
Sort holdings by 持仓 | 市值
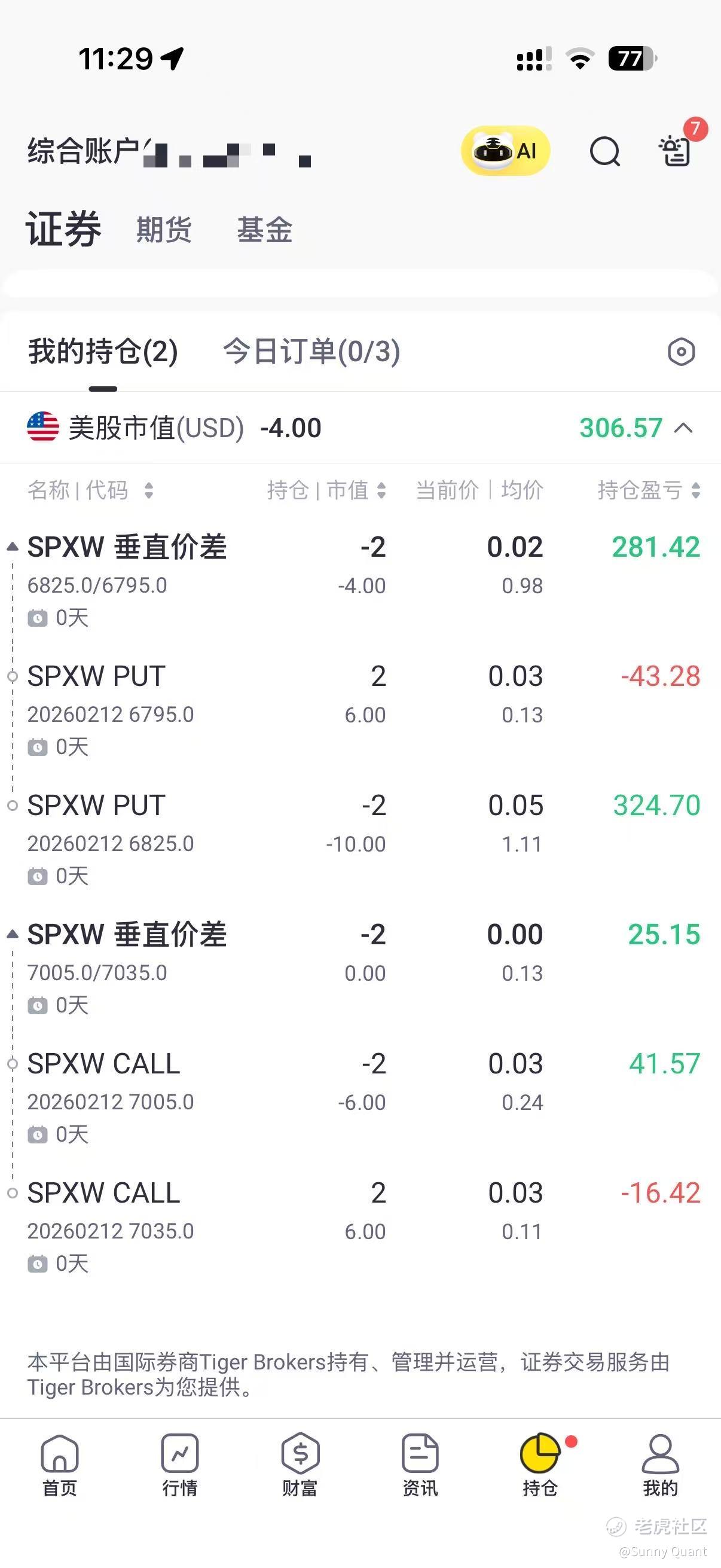pyautogui.click(x=326, y=490)
